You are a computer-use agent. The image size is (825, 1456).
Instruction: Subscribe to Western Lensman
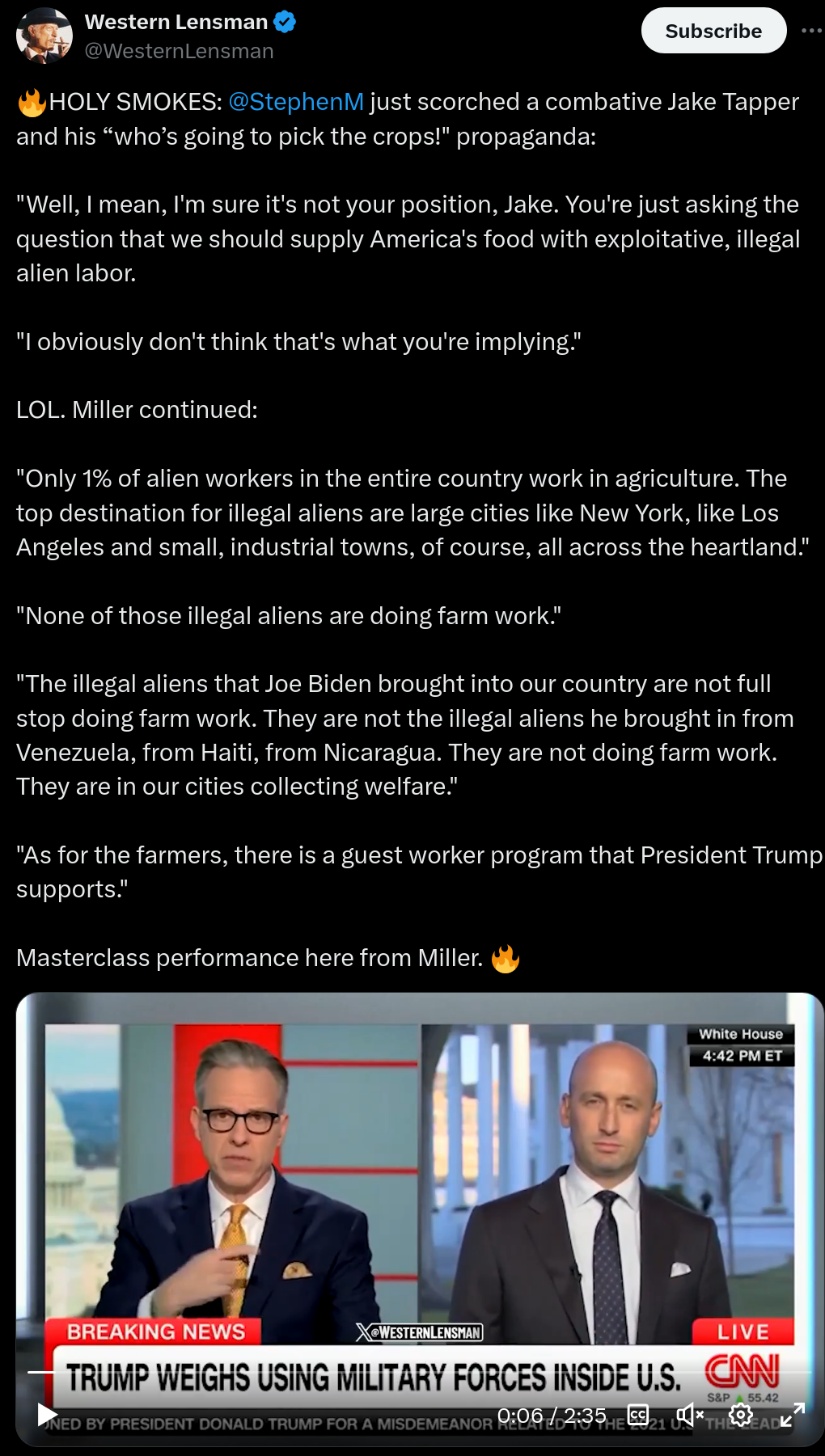[713, 31]
